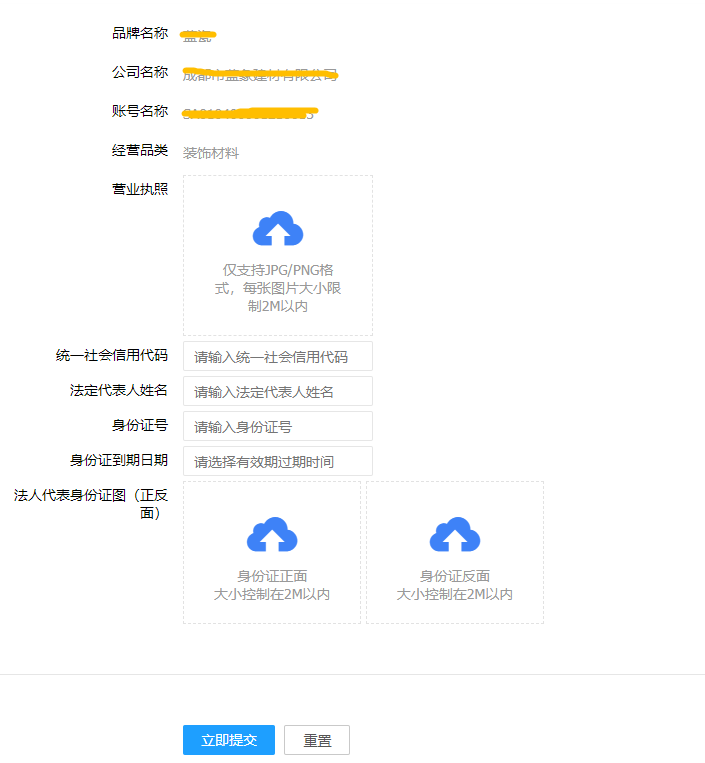Submit the form with 立即提交

pyautogui.click(x=228, y=740)
